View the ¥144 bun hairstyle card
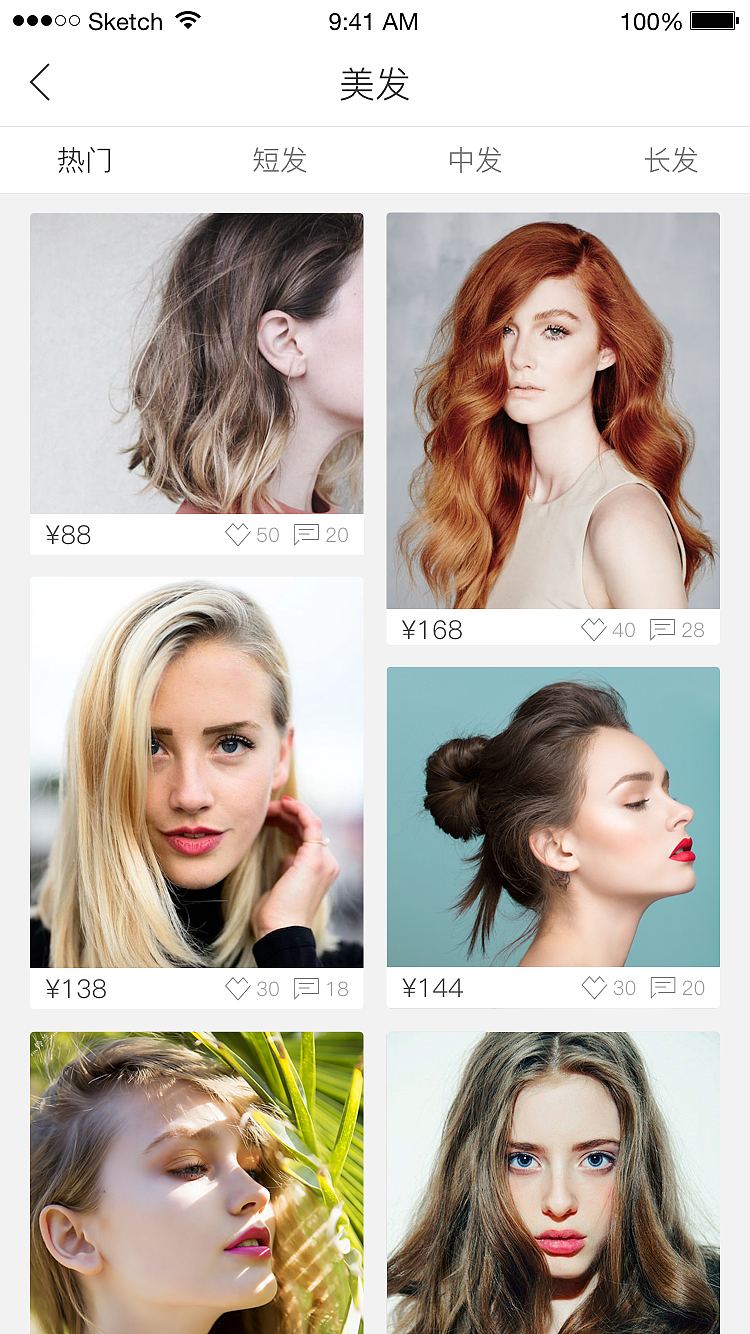The width and height of the screenshot is (750, 1334). [x=553, y=817]
